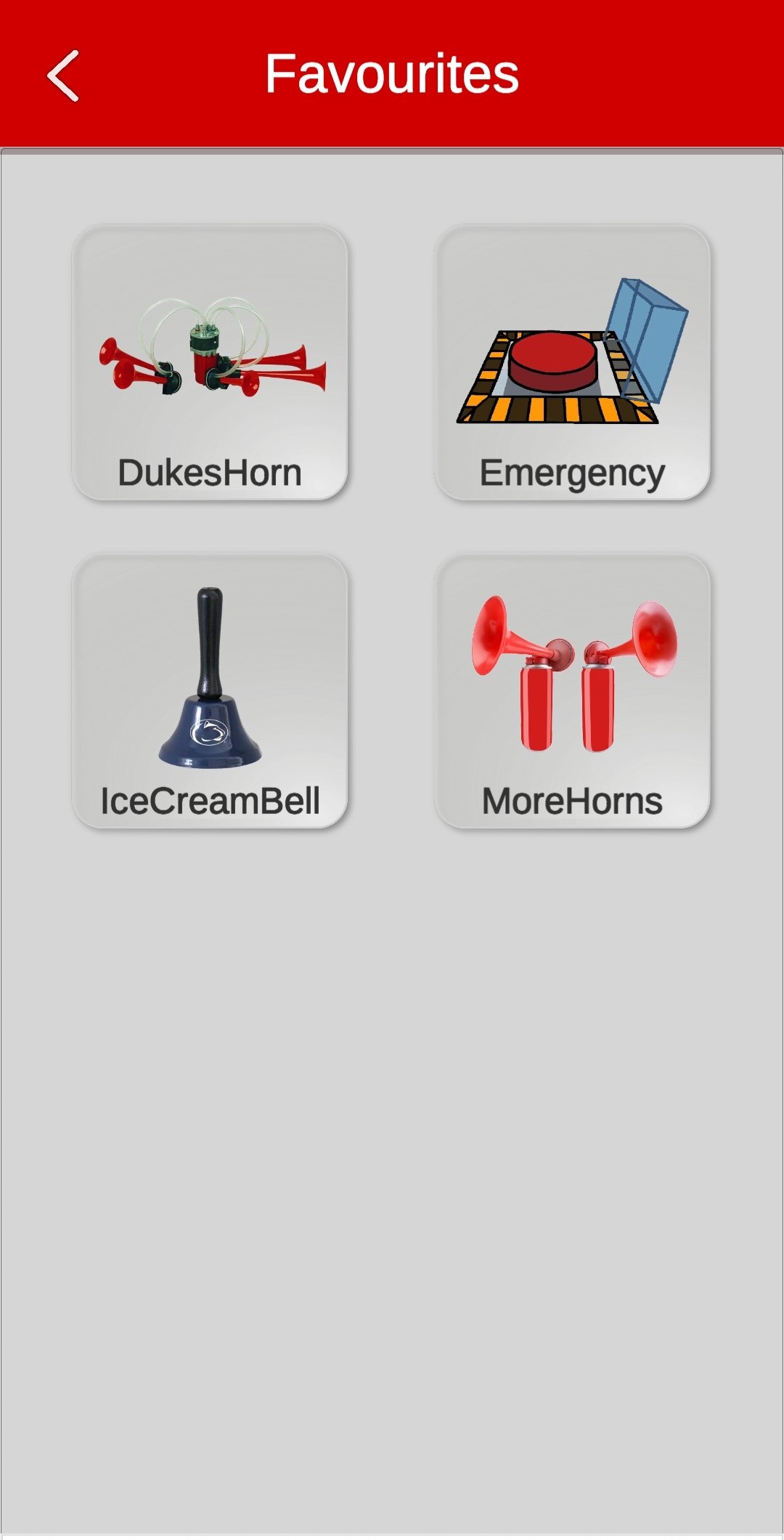Viewport: 784px width, 1540px height.
Task: Select the Emergency button tile
Action: pyautogui.click(x=572, y=362)
